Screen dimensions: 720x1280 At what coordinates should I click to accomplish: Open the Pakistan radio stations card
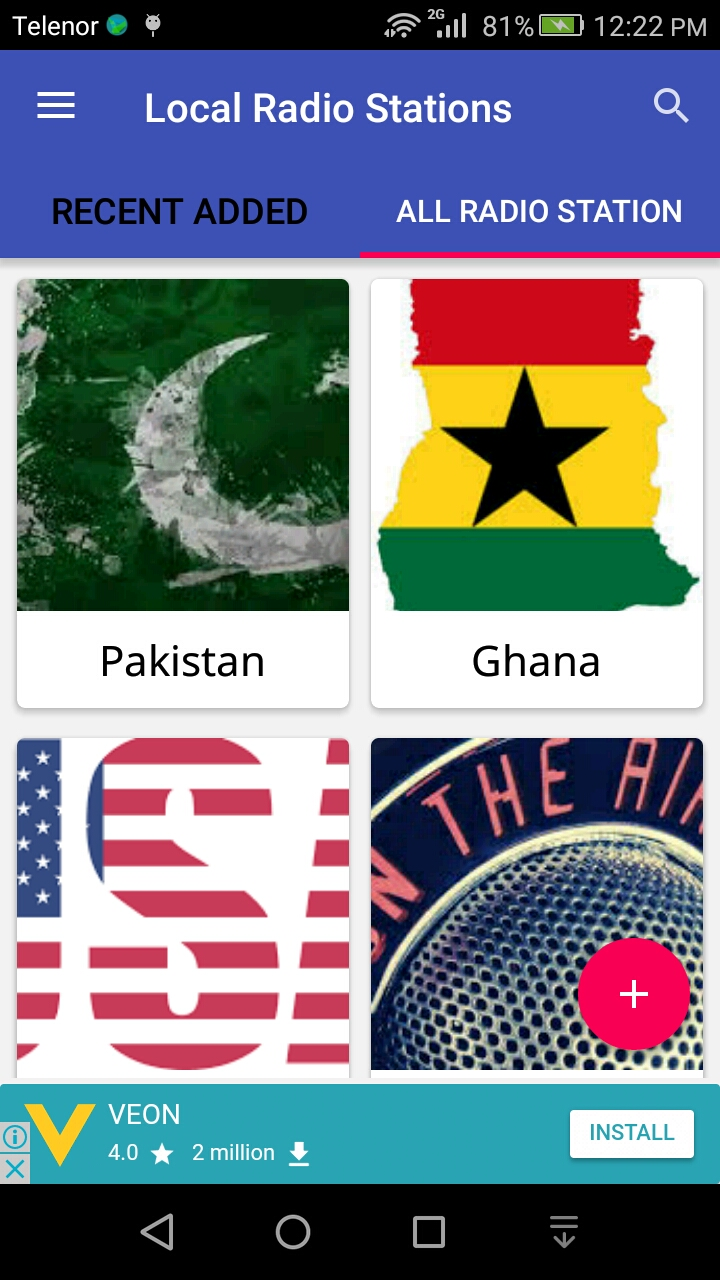click(183, 492)
